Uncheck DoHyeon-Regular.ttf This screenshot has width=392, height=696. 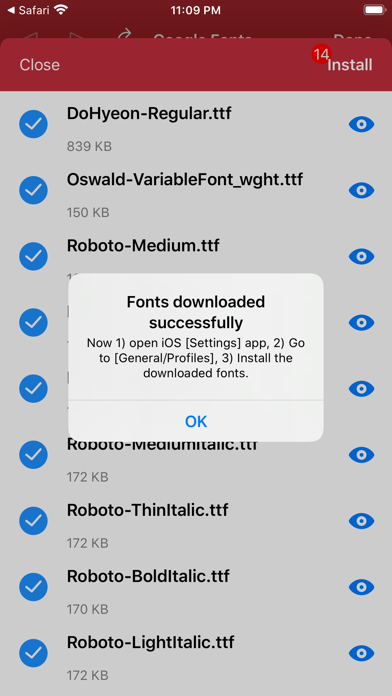pos(33,124)
